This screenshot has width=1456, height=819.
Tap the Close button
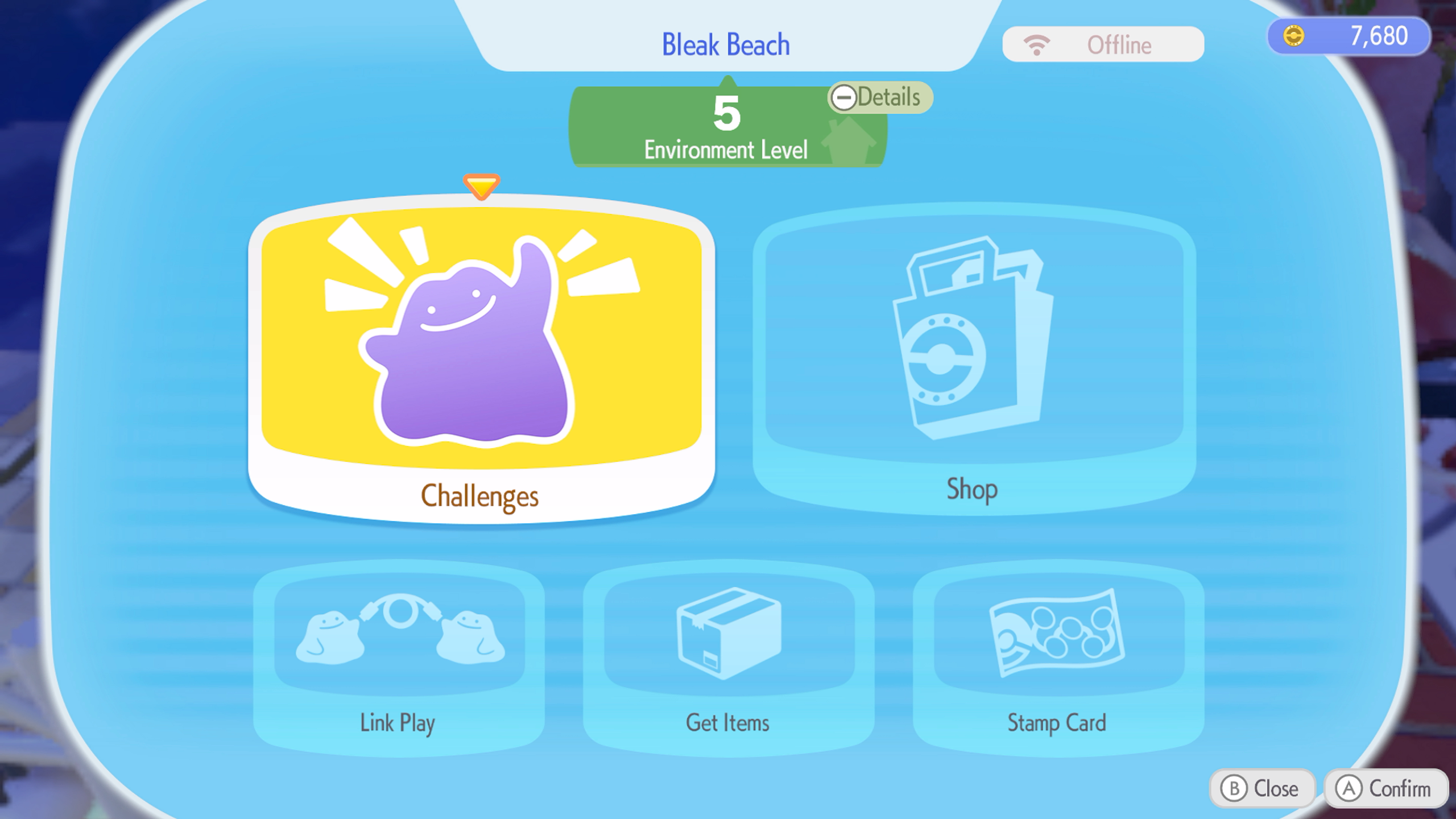[x=1263, y=788]
